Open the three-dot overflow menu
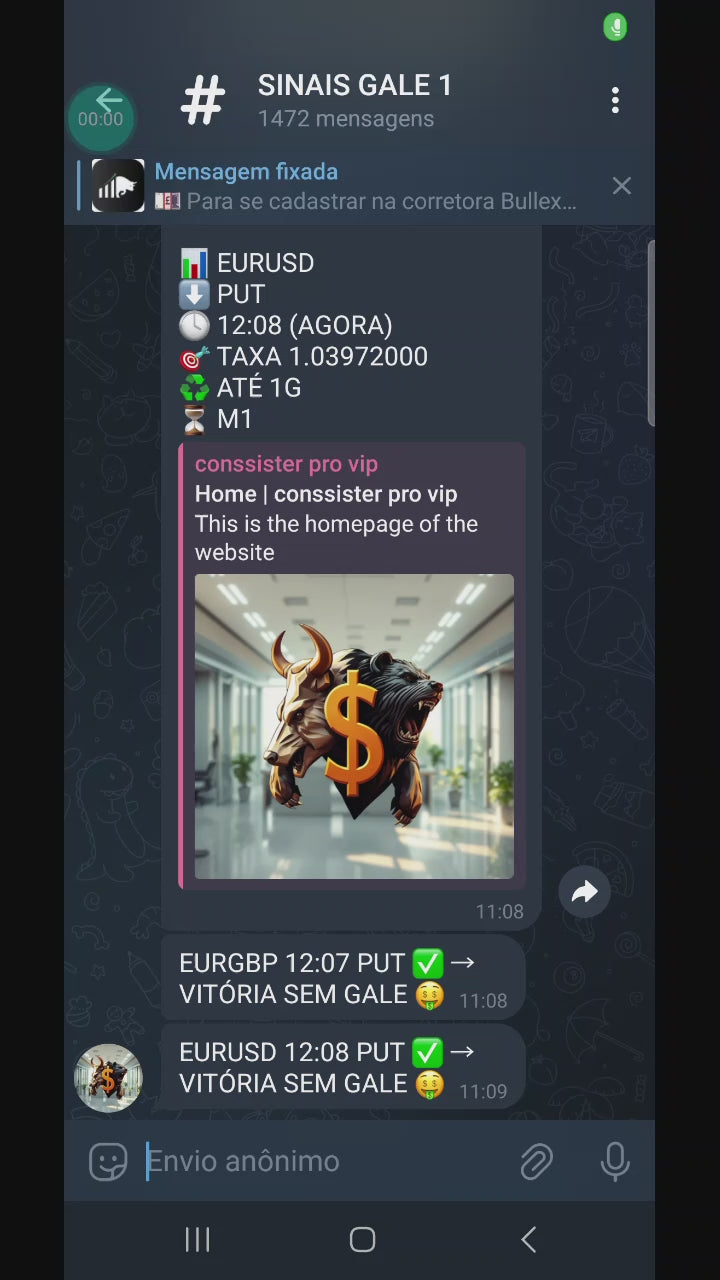 coord(615,100)
